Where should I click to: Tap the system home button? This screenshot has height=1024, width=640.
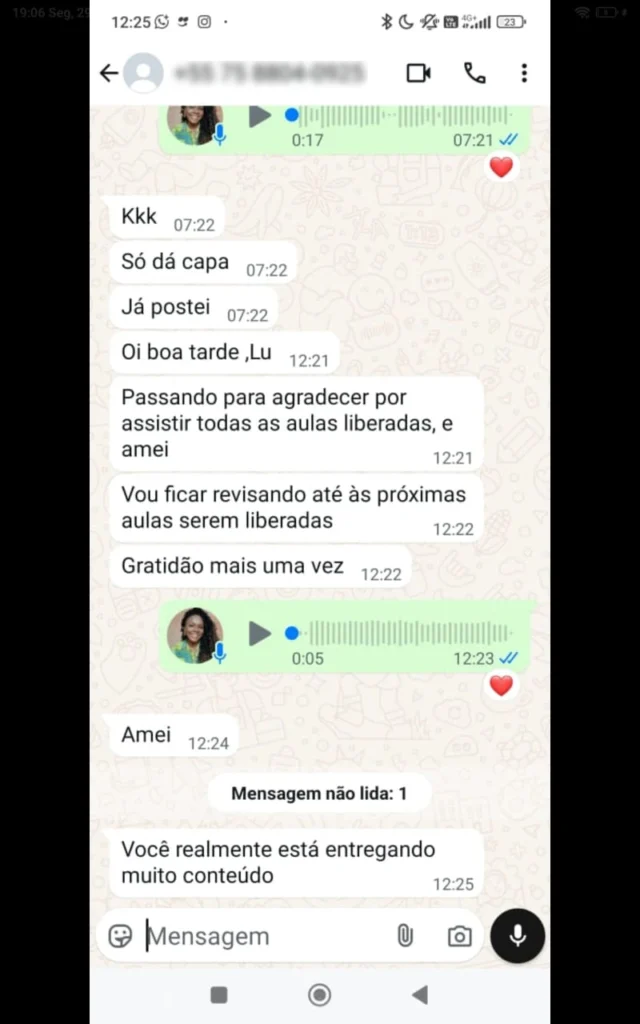click(320, 994)
